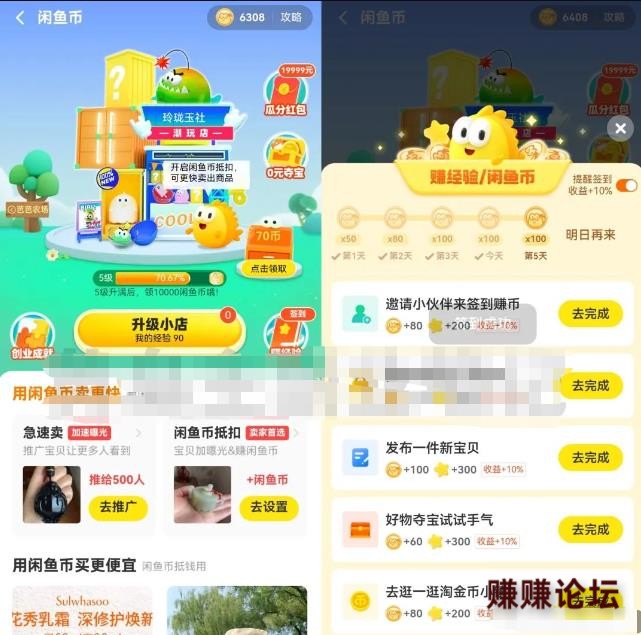Close the 赚经验/闲鱼币 task panel

pyautogui.click(x=620, y=128)
